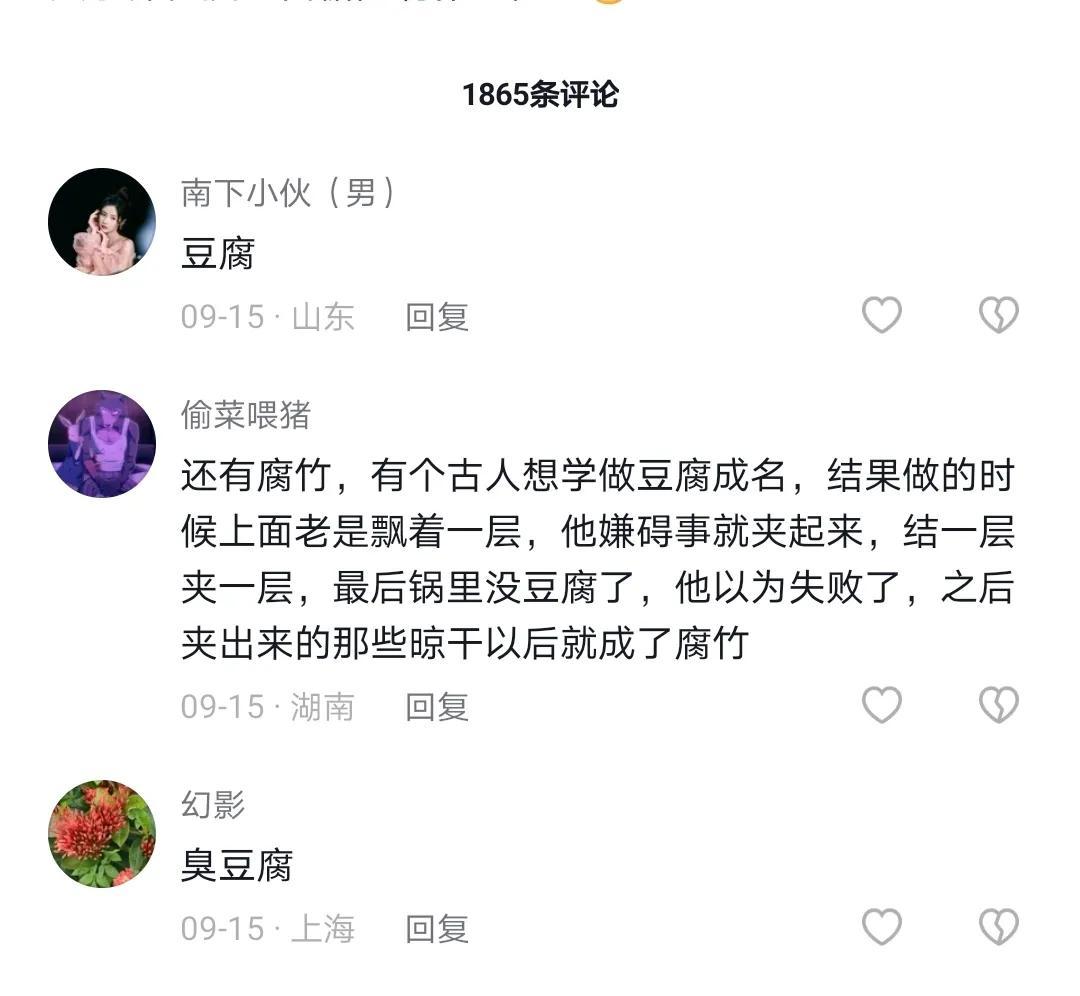Screen dimensions: 1080x996
Task: Reply to 幻影's comment
Action: click(437, 929)
